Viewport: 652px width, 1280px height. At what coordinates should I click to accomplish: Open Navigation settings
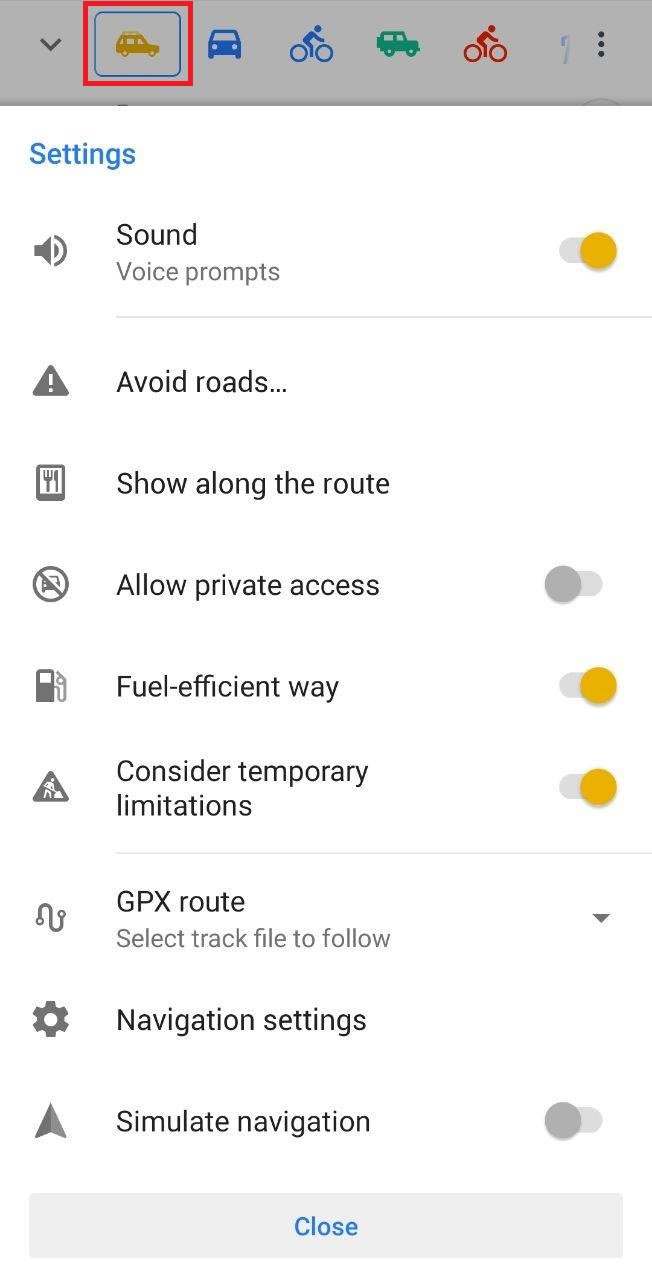[241, 1020]
